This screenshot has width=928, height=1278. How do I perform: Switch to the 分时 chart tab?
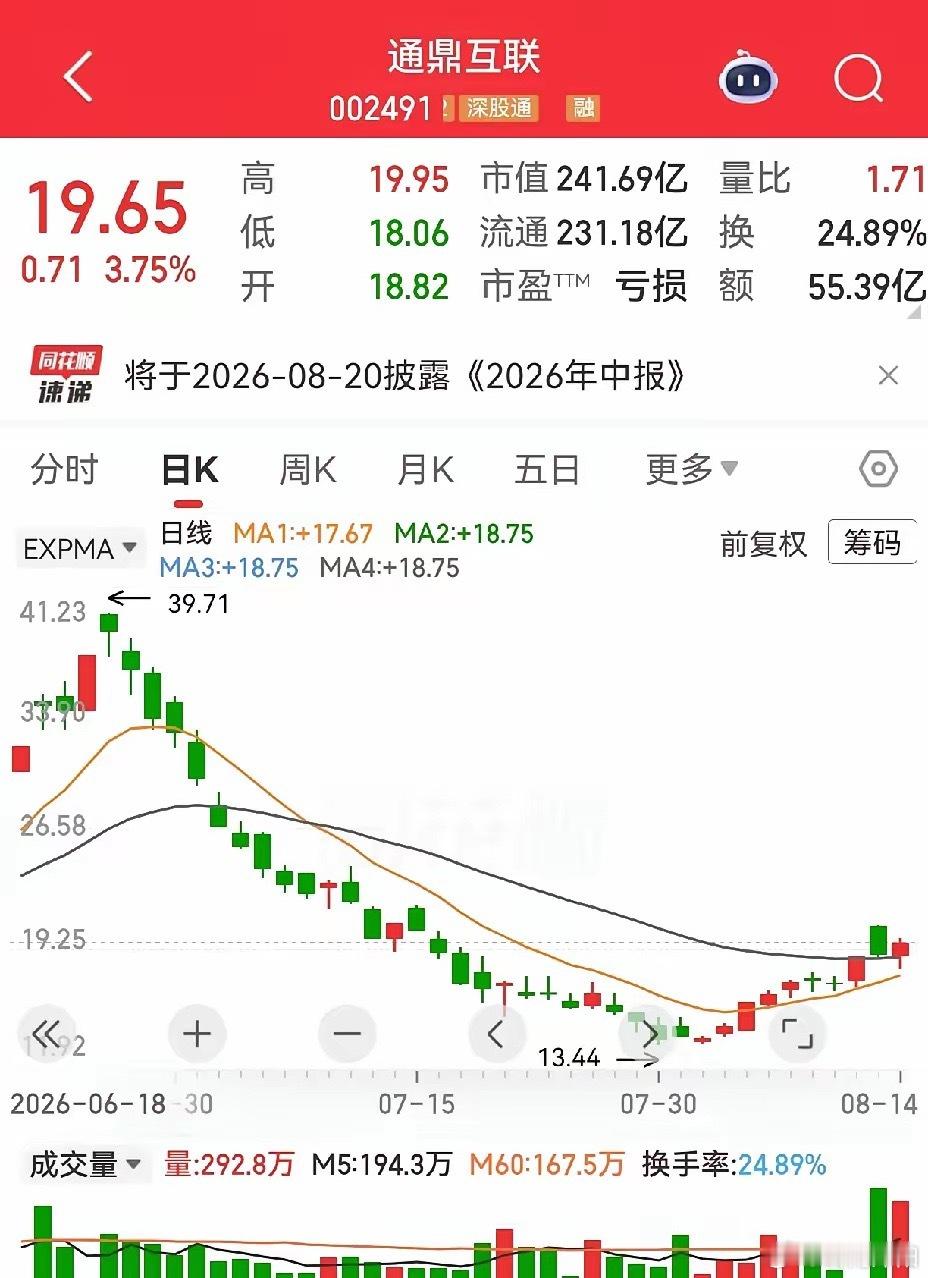coord(64,469)
